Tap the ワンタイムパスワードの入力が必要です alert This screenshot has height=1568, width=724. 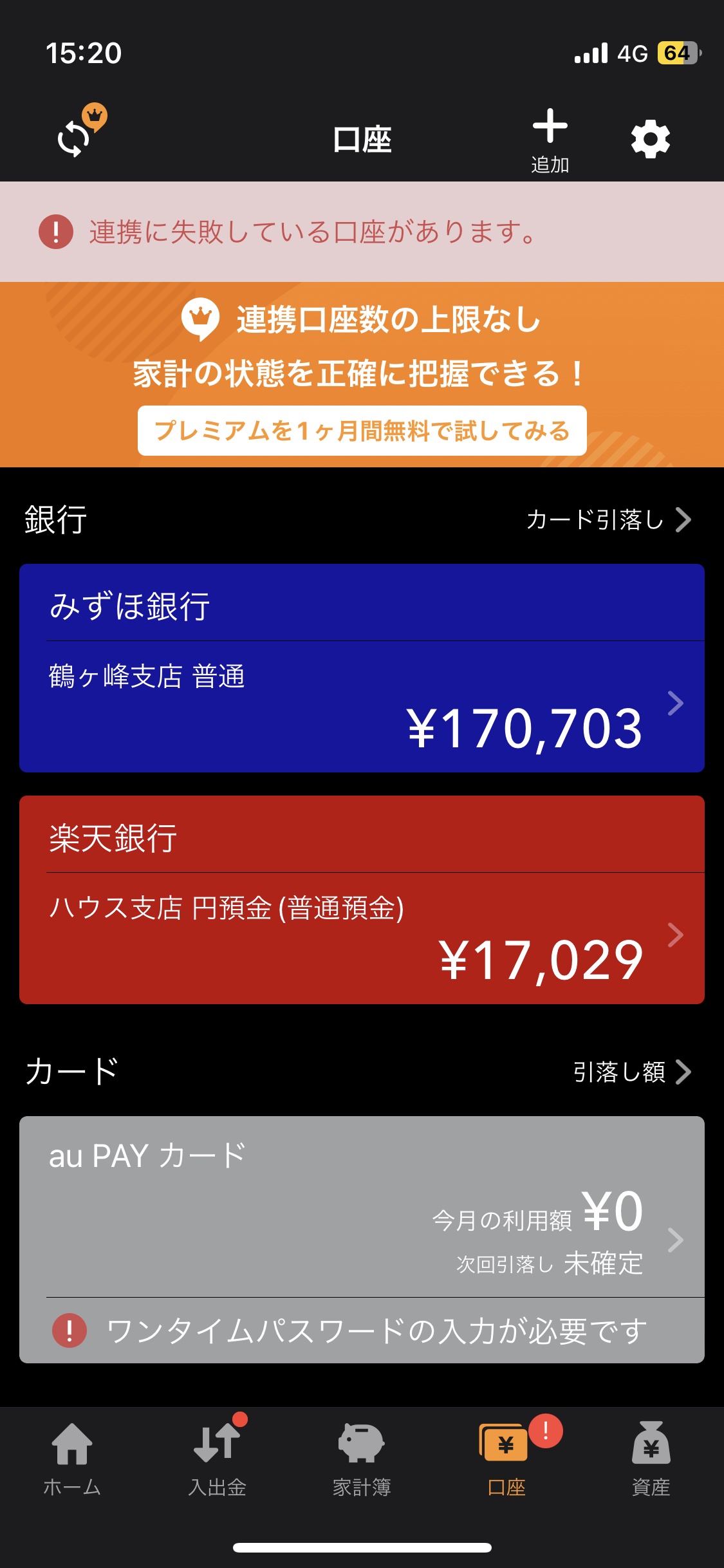coord(362,1330)
